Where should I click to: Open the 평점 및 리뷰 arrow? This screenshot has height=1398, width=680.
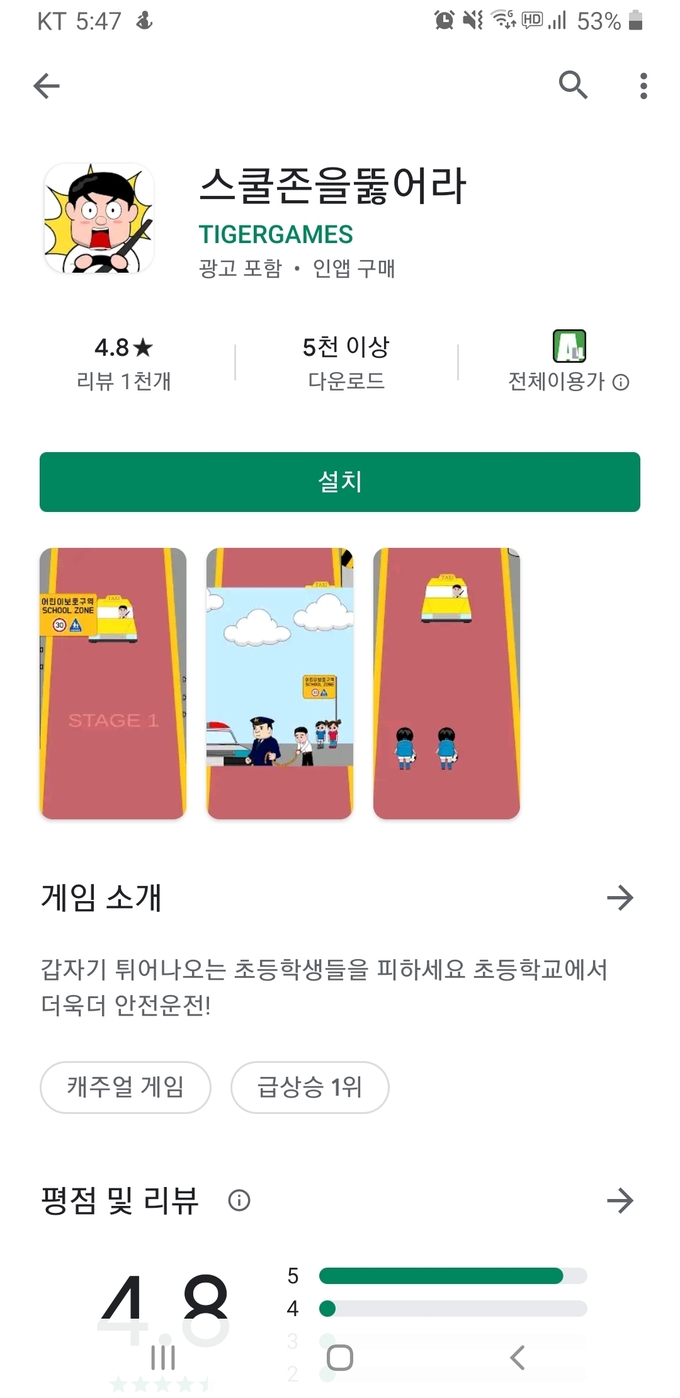pos(620,1200)
